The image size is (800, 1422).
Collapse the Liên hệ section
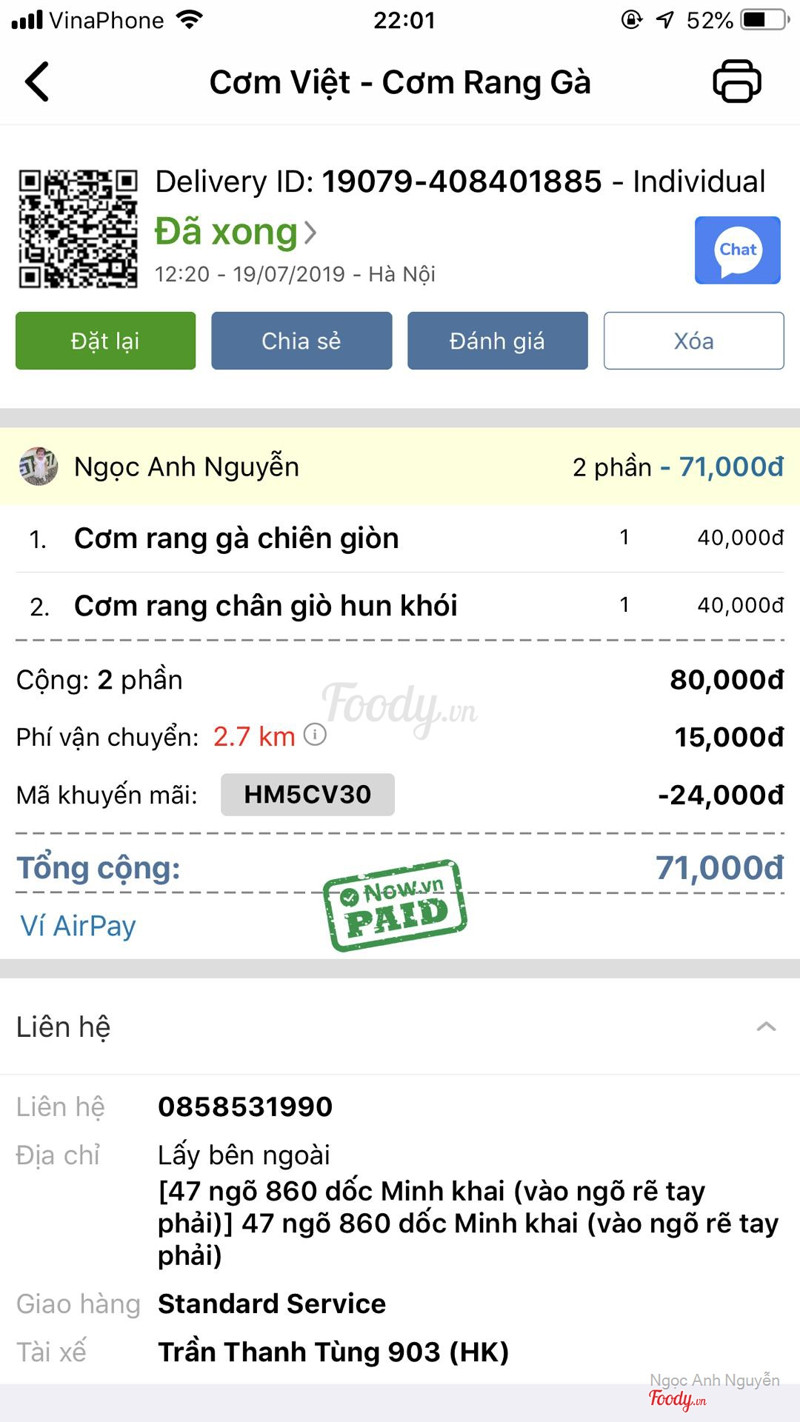[766, 1027]
